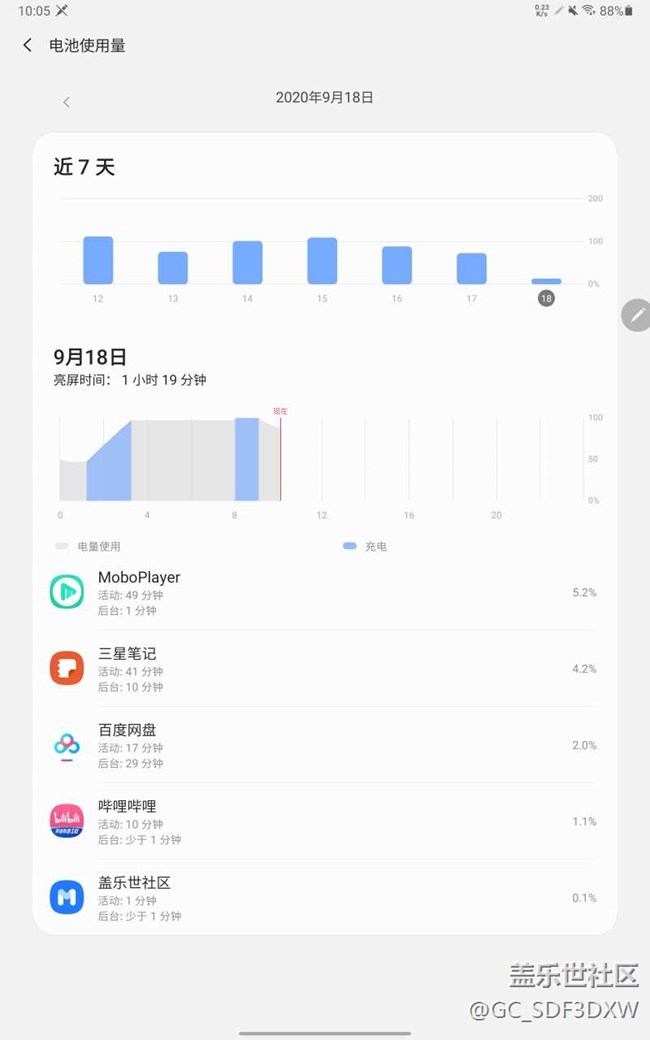Screen dimensions: 650x1040
Task: Select the bar for day 12
Action: (x=98, y=260)
